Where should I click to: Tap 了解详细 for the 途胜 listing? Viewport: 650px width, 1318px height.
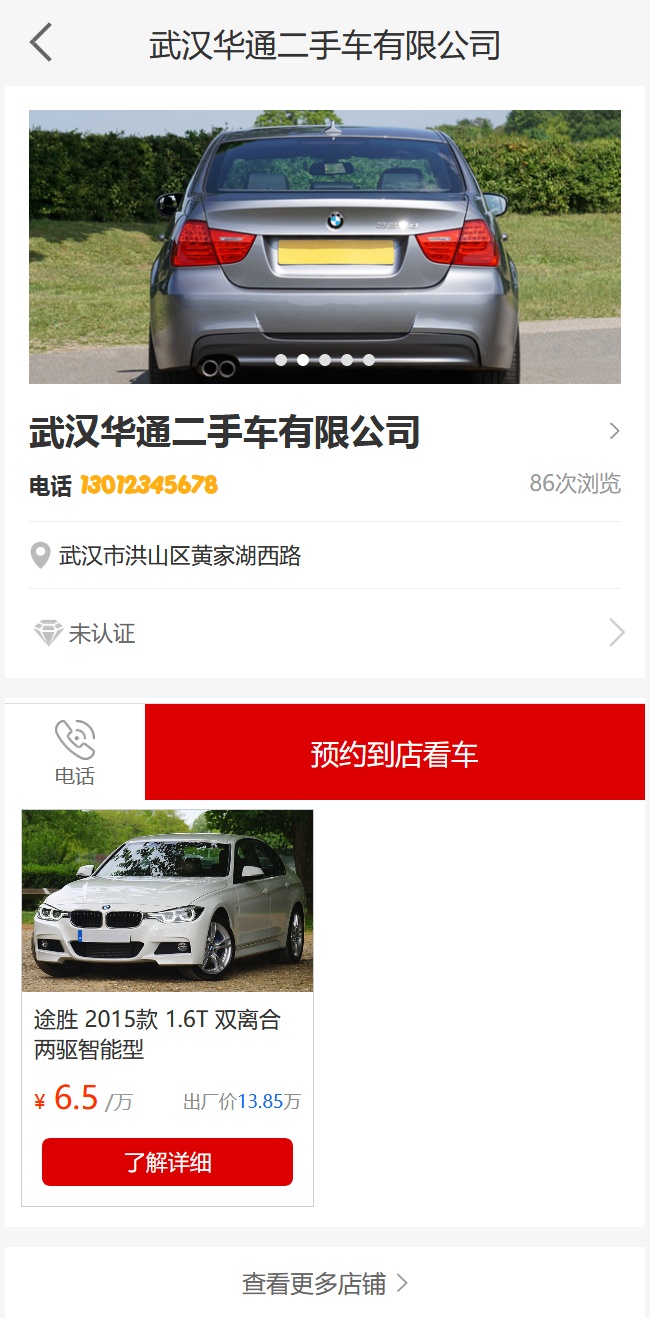(x=167, y=1162)
